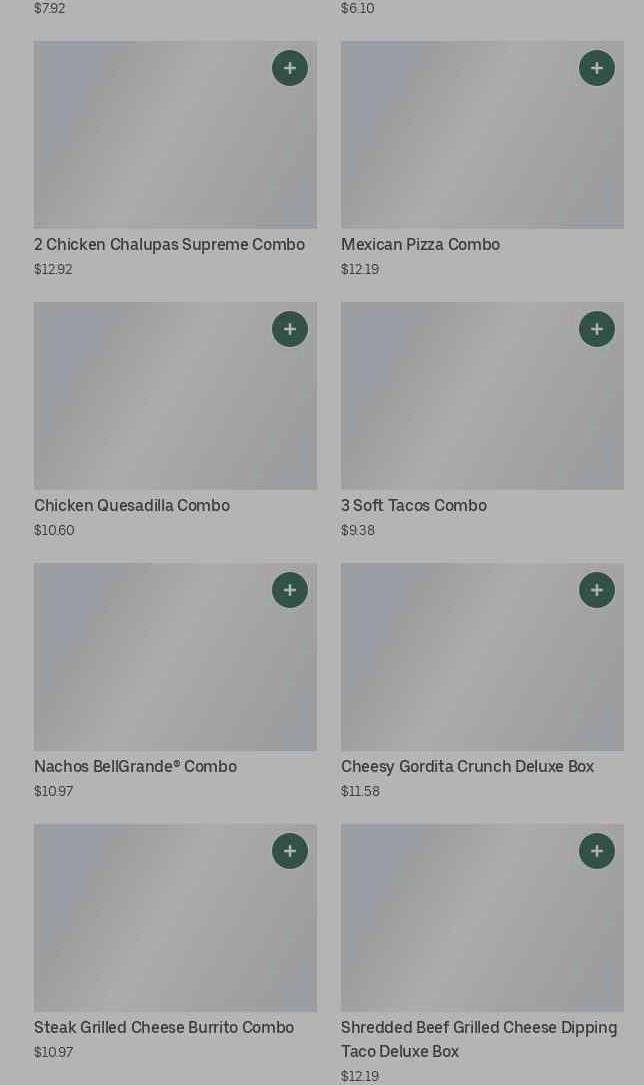Add Nachos BellGrande Combo to cart

coord(290,590)
